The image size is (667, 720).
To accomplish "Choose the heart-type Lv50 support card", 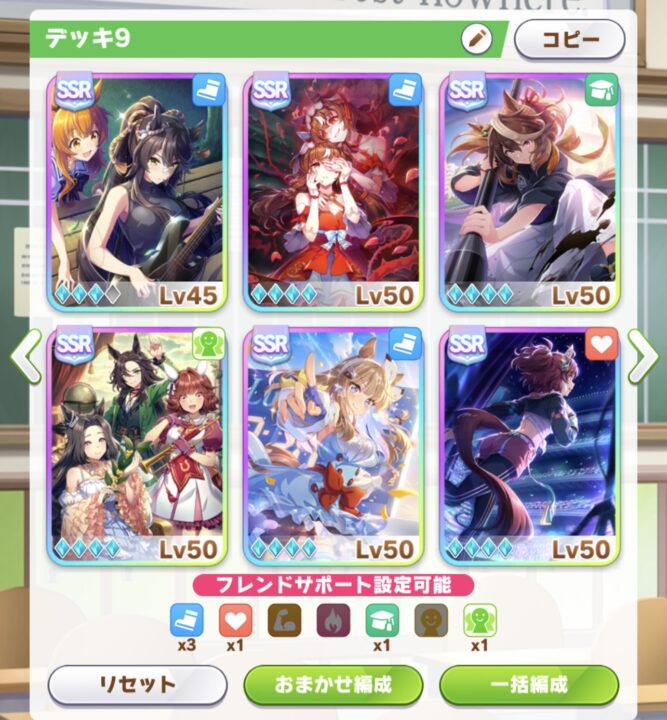I will point(530,445).
